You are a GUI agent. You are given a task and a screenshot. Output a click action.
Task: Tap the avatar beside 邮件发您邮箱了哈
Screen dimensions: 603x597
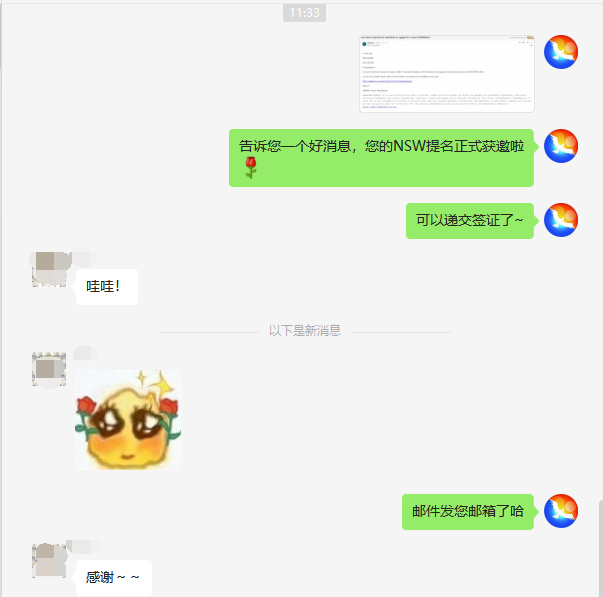pos(561,511)
